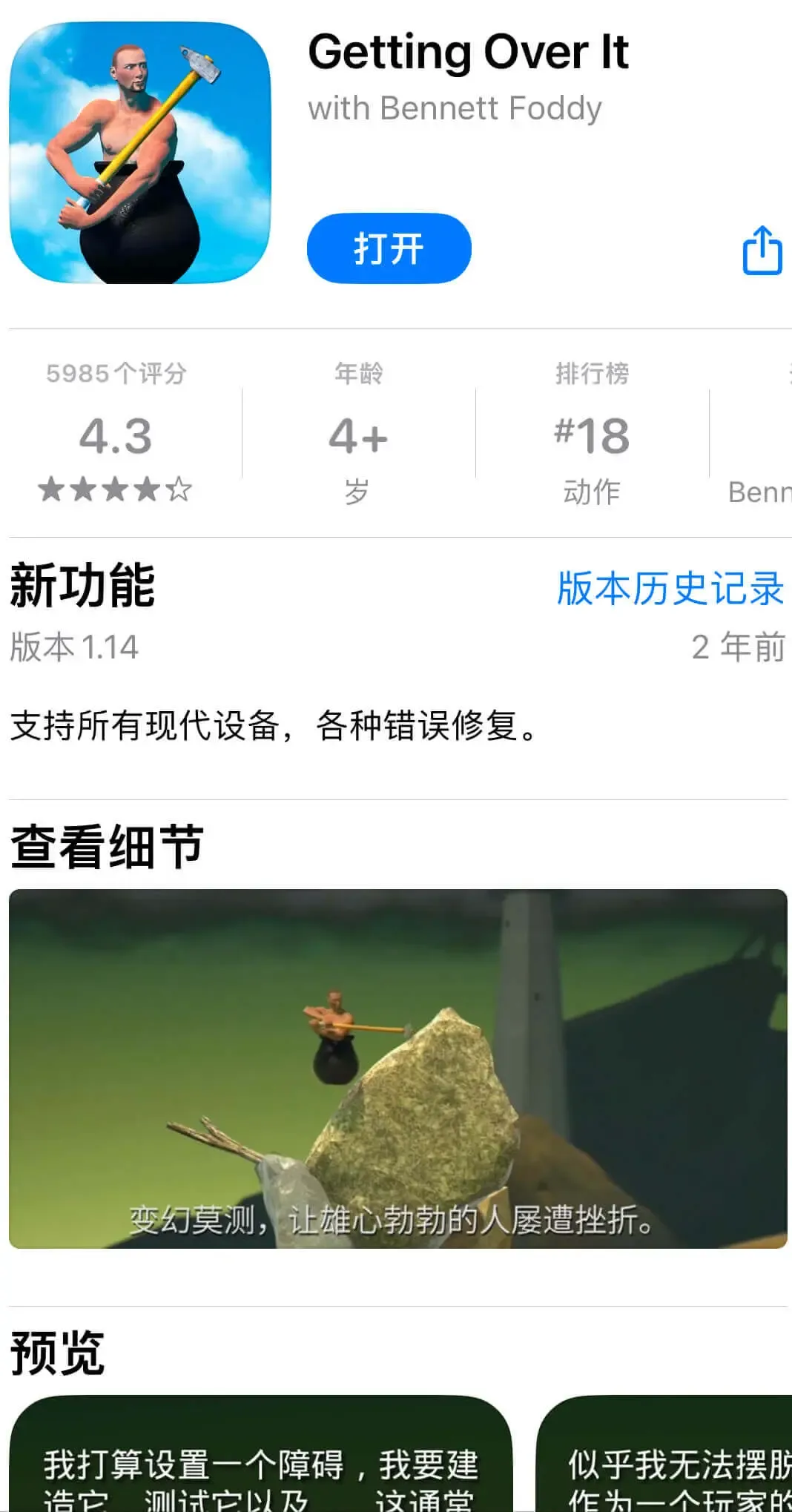The width and height of the screenshot is (792, 1512).
Task: Play the gameplay preview video
Action: (x=397, y=1068)
